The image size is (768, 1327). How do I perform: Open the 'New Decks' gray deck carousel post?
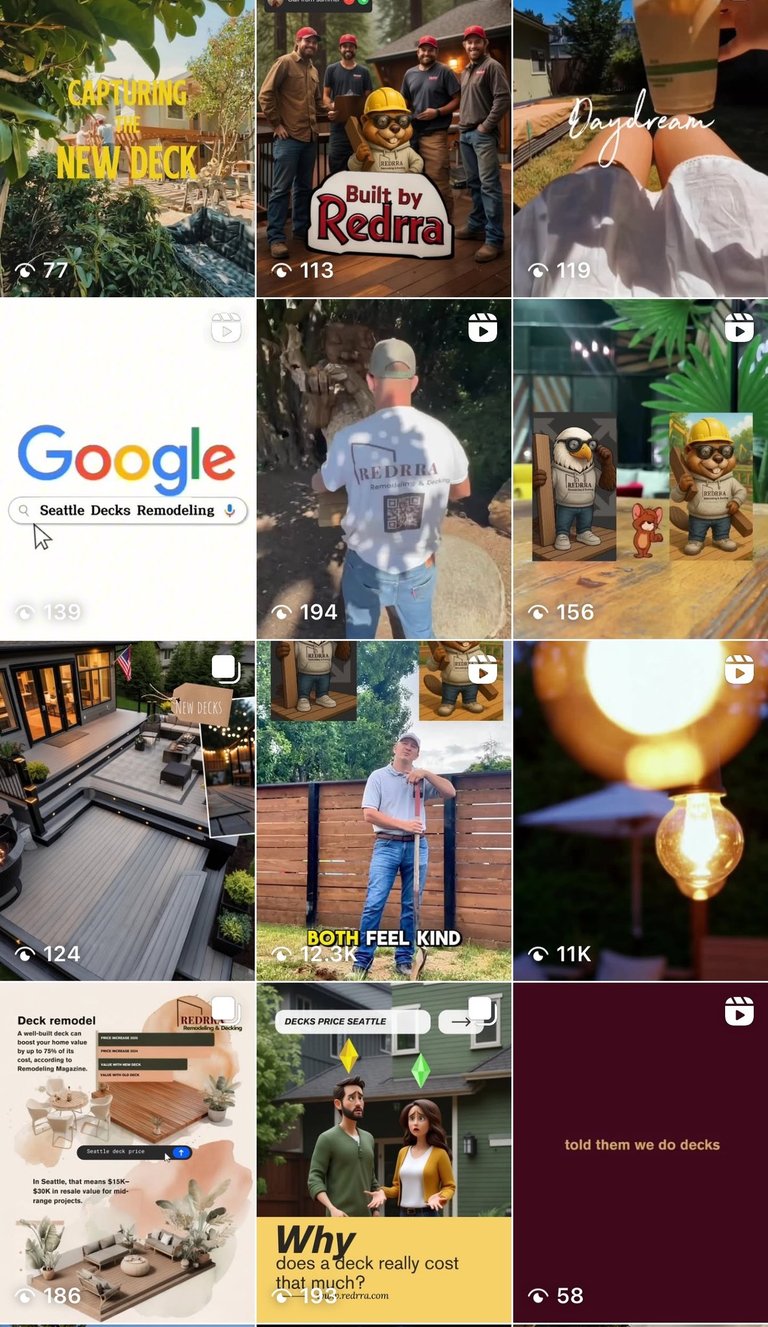(127, 810)
